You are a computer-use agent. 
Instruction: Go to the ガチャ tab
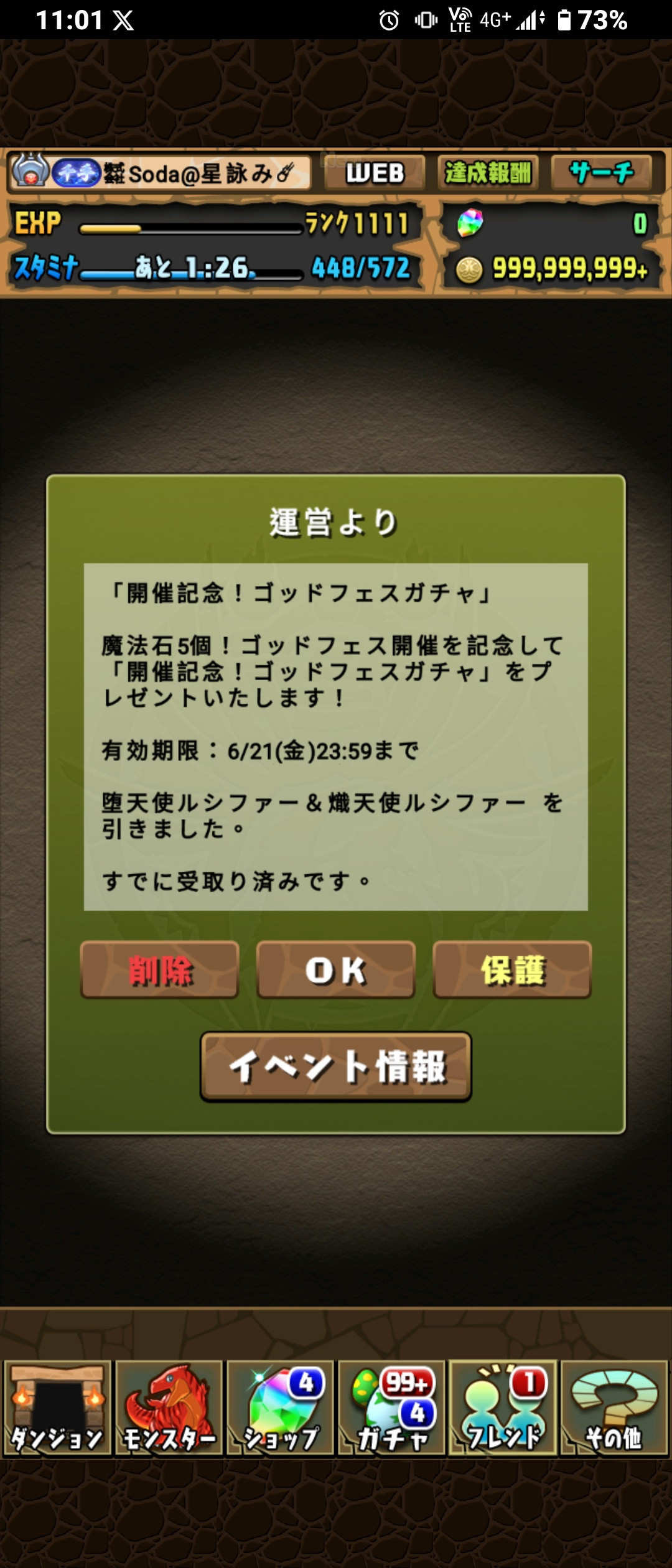[x=391, y=1408]
